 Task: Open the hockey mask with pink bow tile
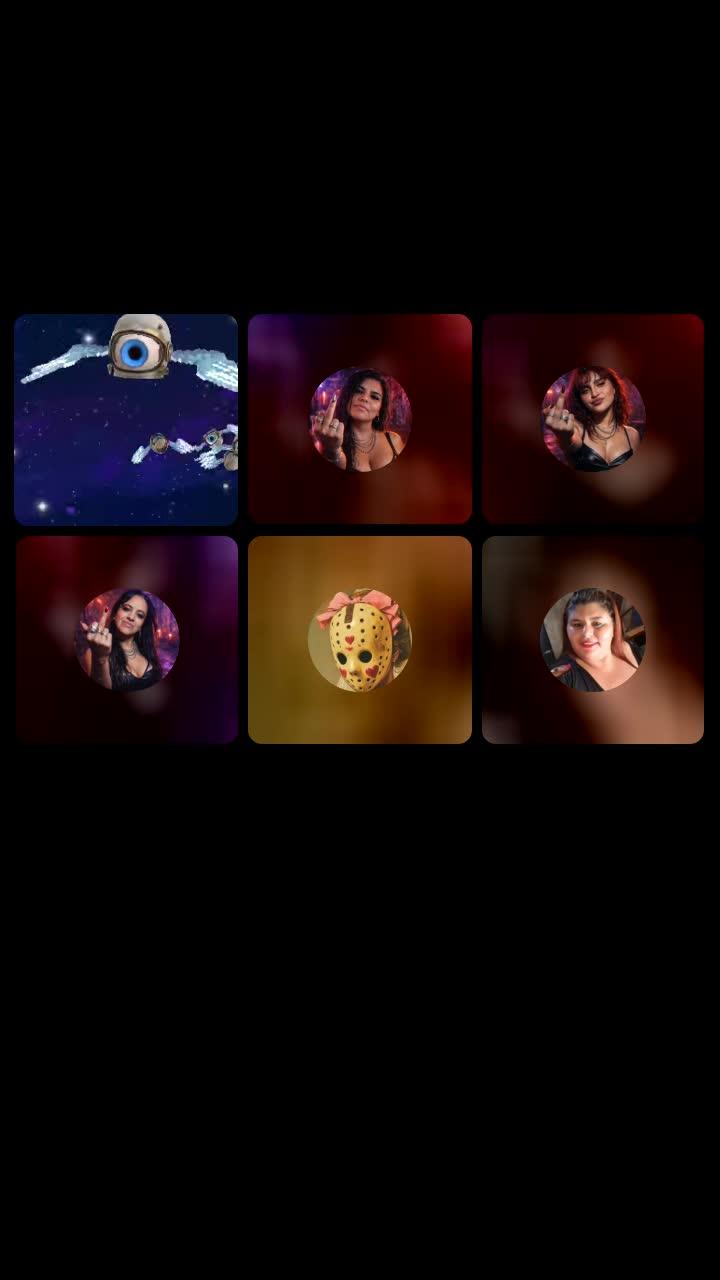point(360,640)
